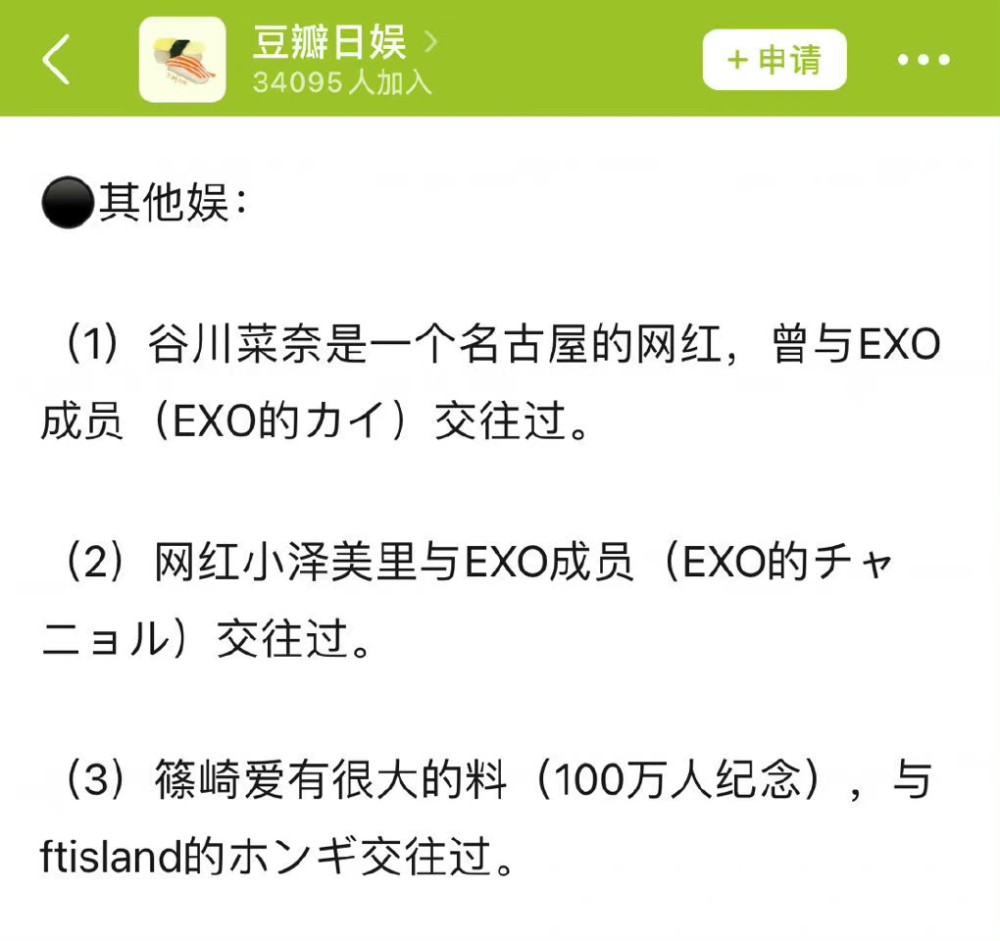Open the 豆瓣日娱 group page
This screenshot has width=1000, height=941.
click(330, 44)
